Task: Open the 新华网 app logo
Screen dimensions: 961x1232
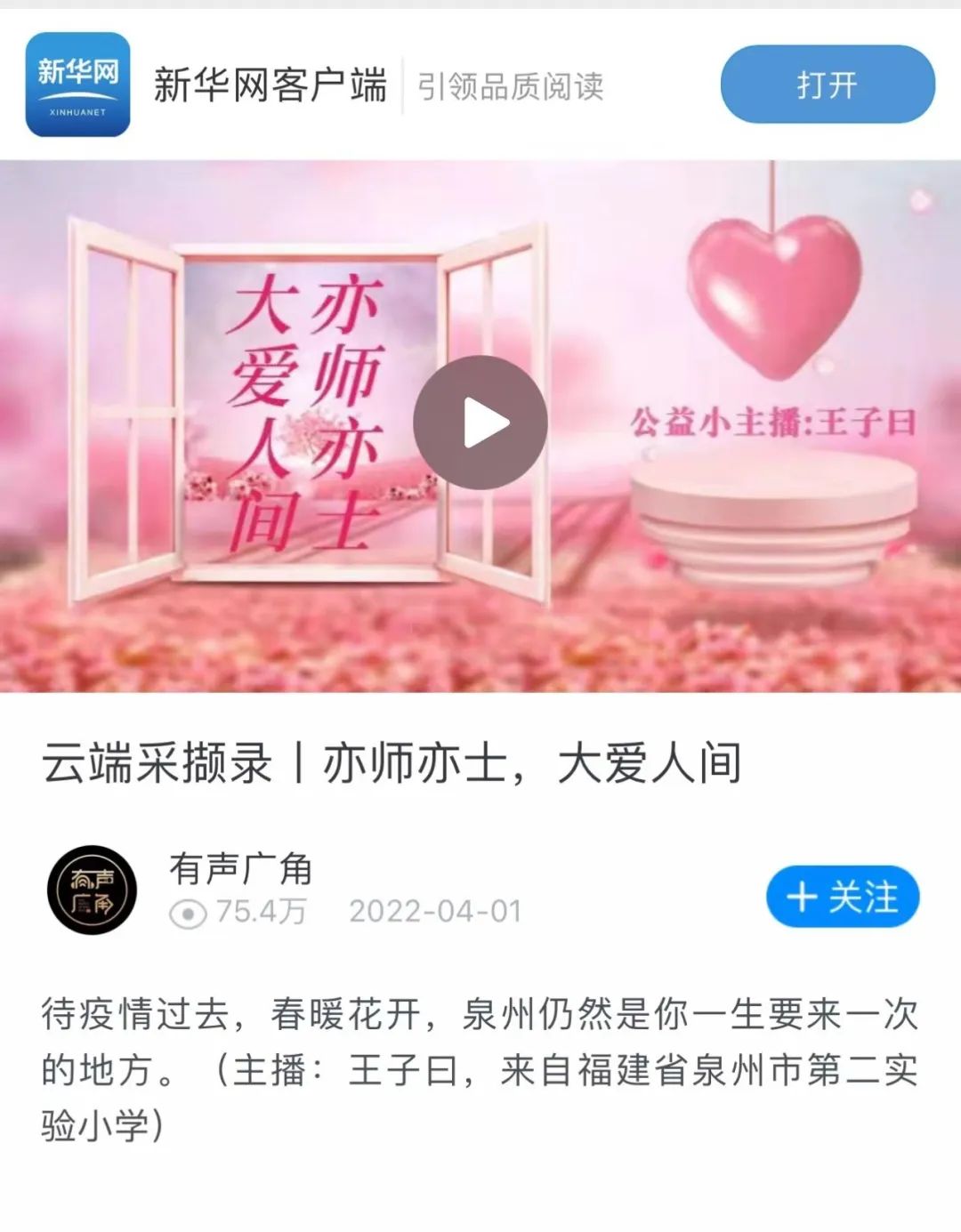Action: [x=77, y=85]
